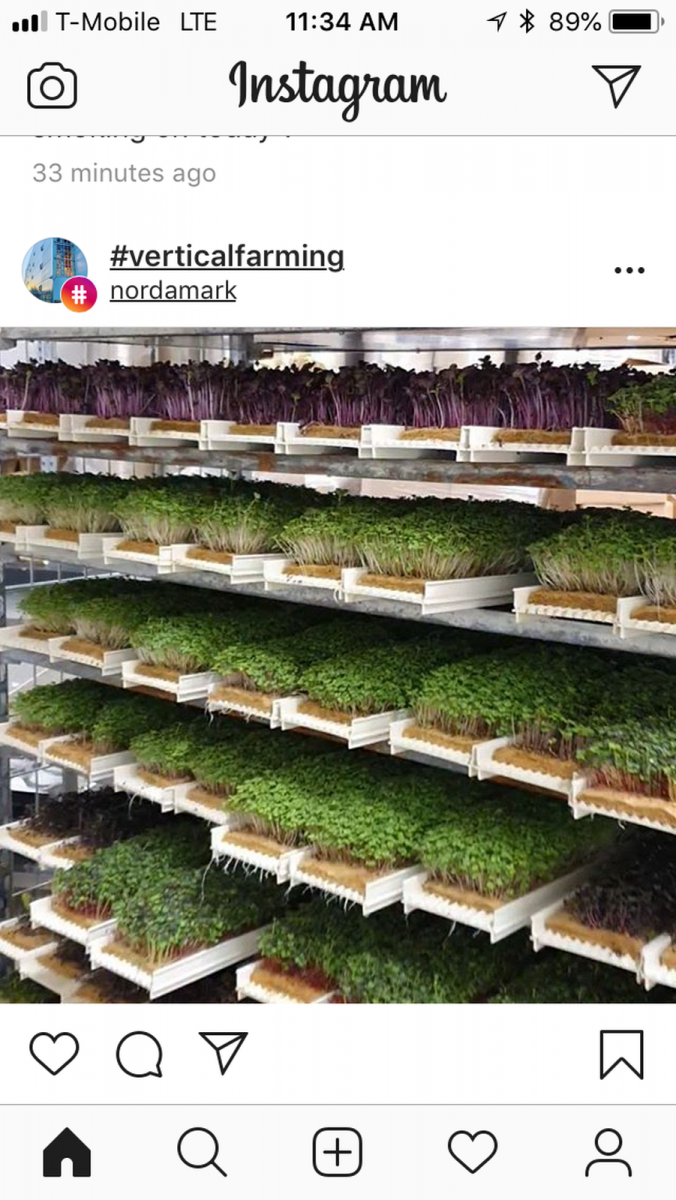Open the post's three-dot options menu

click(x=629, y=270)
